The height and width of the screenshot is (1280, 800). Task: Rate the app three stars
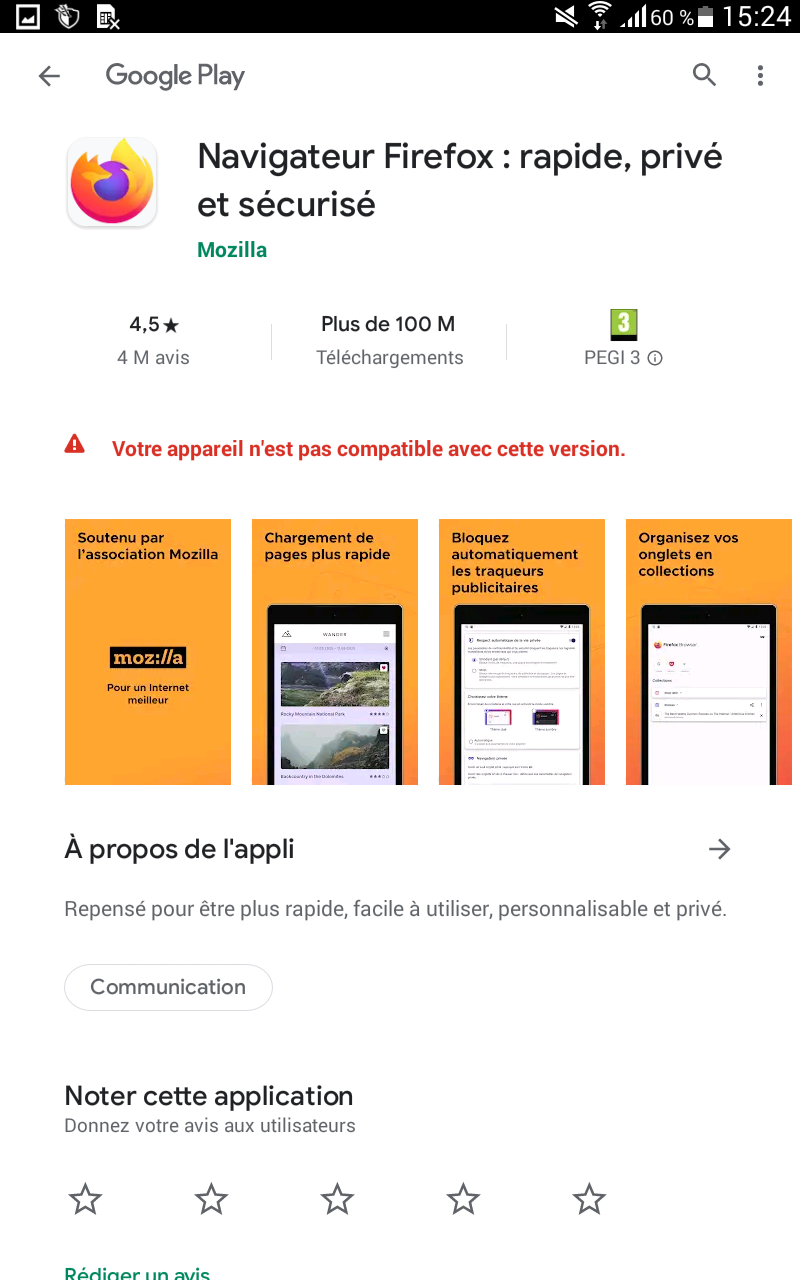point(337,1198)
